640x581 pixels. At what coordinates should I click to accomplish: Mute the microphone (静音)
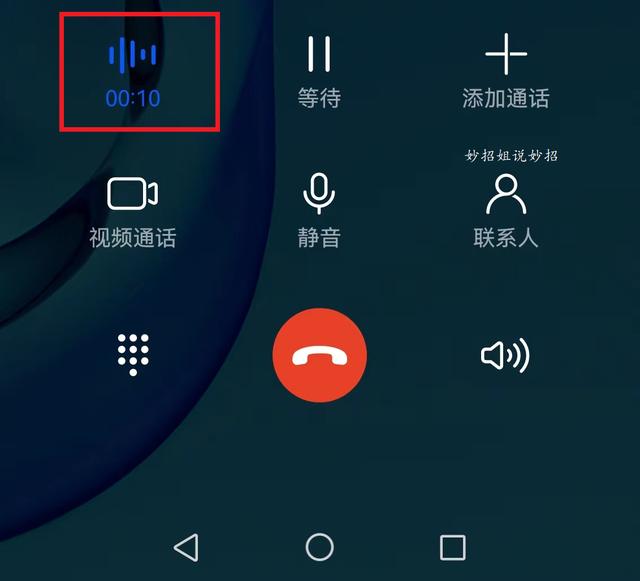319,208
